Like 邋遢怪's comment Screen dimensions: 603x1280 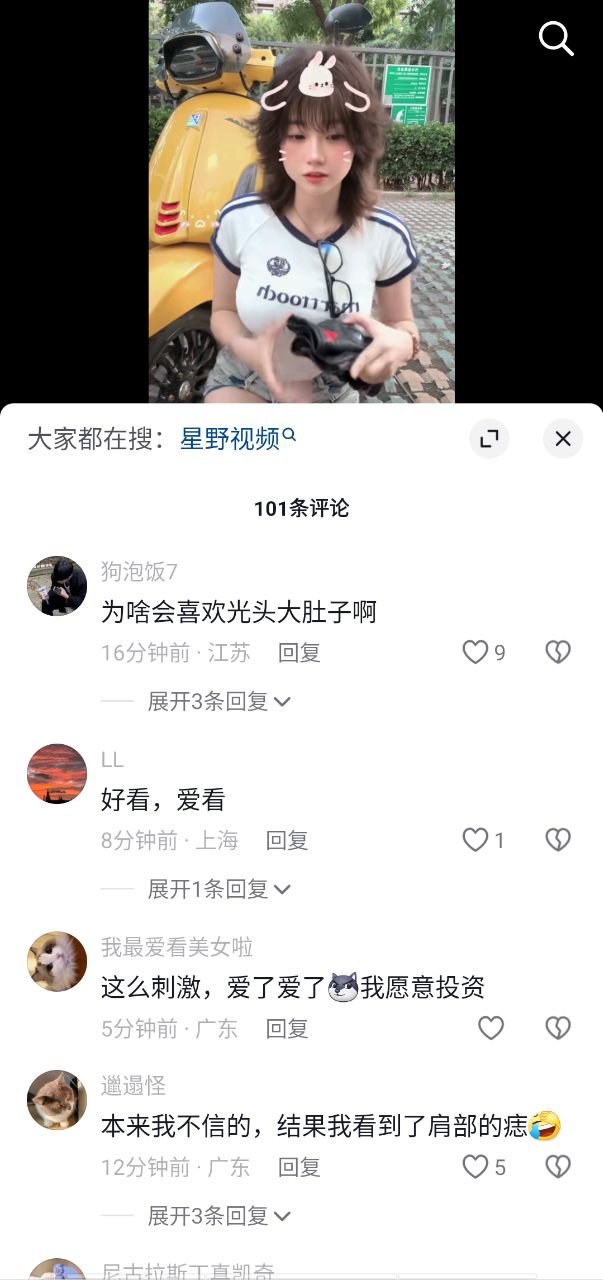tap(475, 1167)
